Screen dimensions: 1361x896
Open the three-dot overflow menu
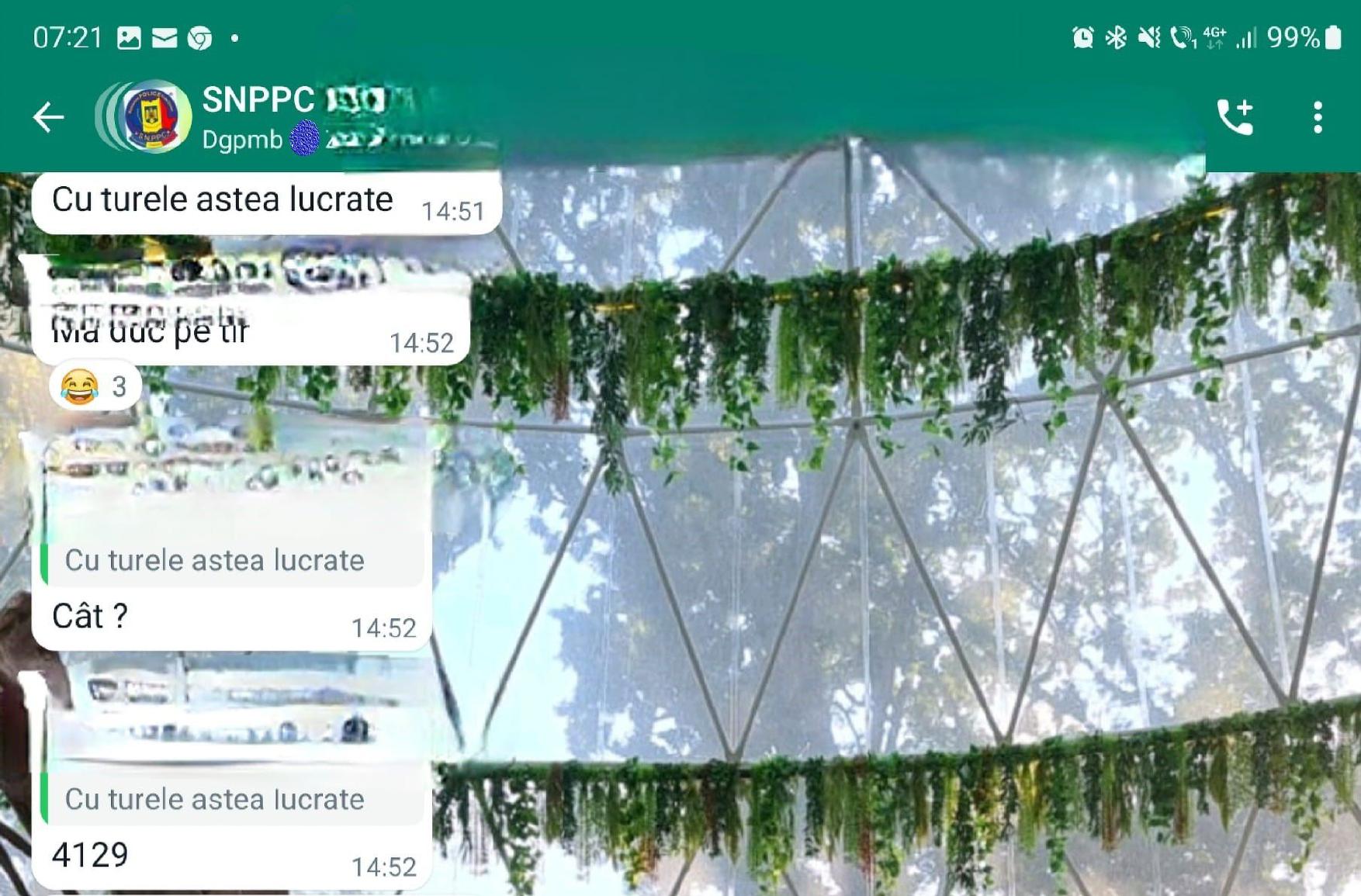(x=1318, y=118)
